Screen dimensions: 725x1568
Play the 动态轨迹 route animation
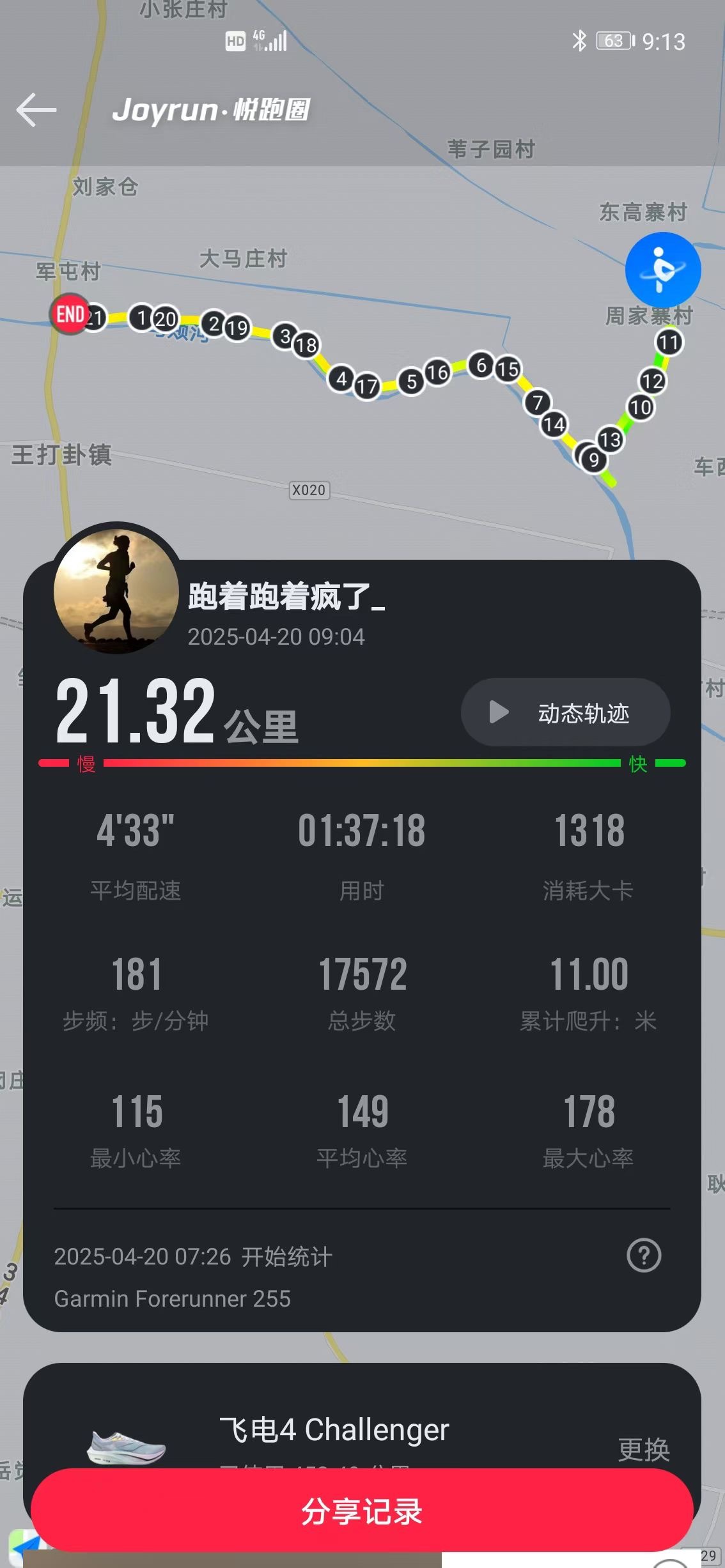point(565,712)
